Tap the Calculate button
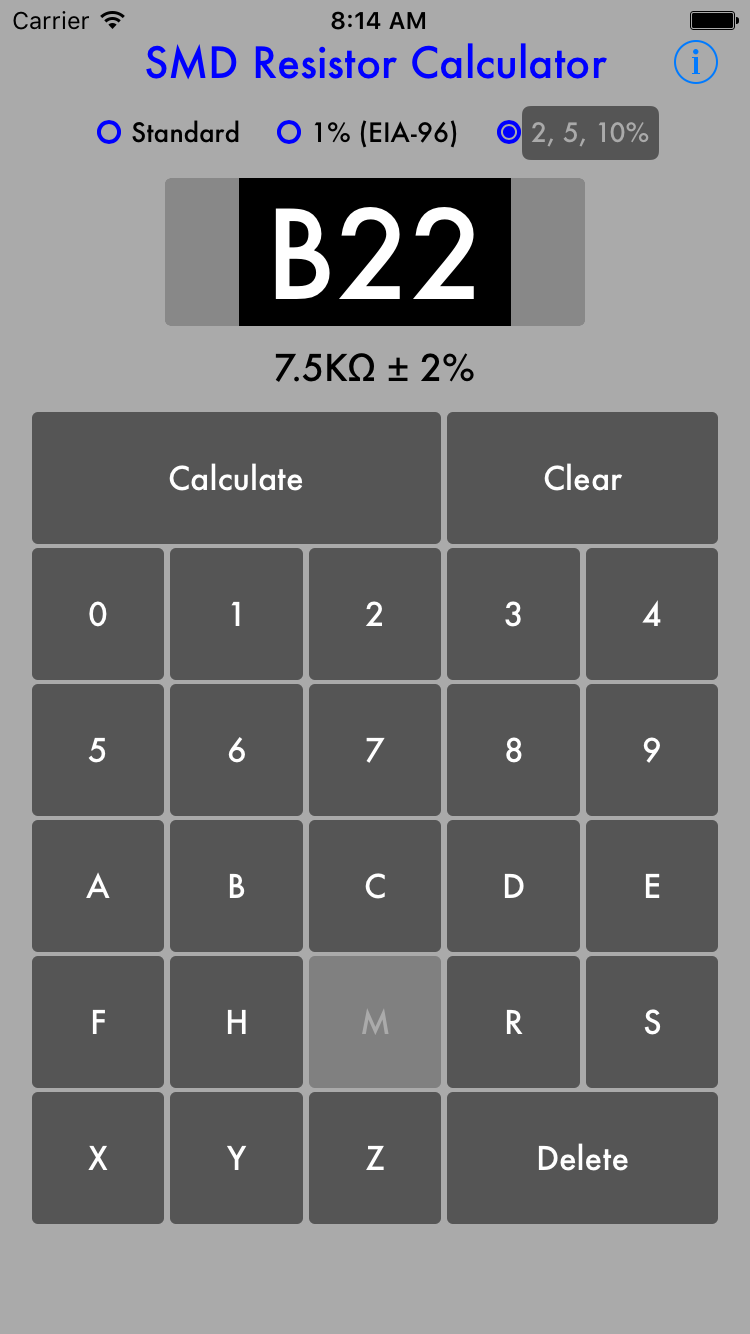Screen dimensions: 750x1334 (236, 478)
